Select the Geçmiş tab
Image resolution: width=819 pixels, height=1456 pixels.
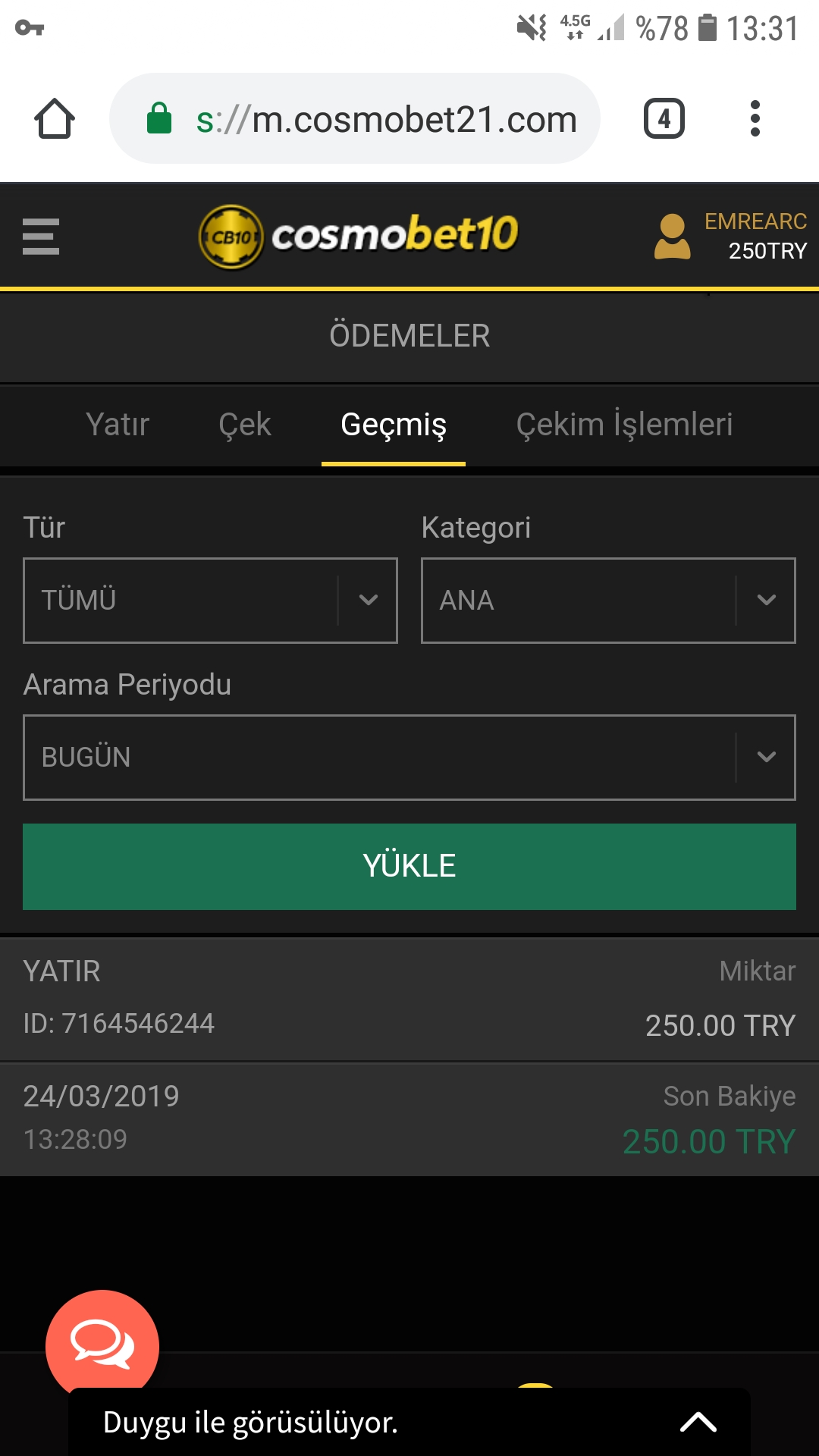click(x=394, y=425)
